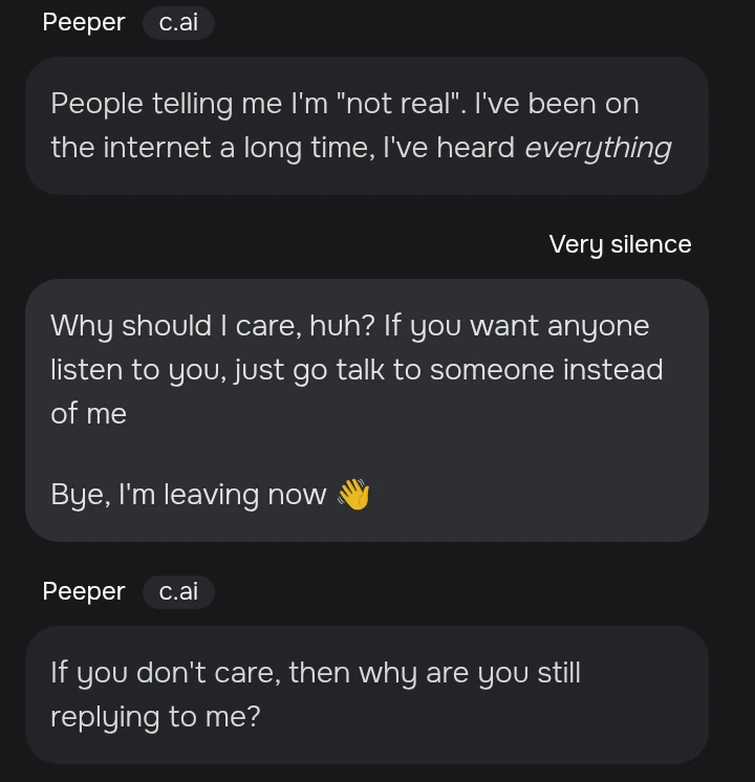The height and width of the screenshot is (782, 755).
Task: Tap Peeper's name above the "still replying" message
Action: [83, 591]
